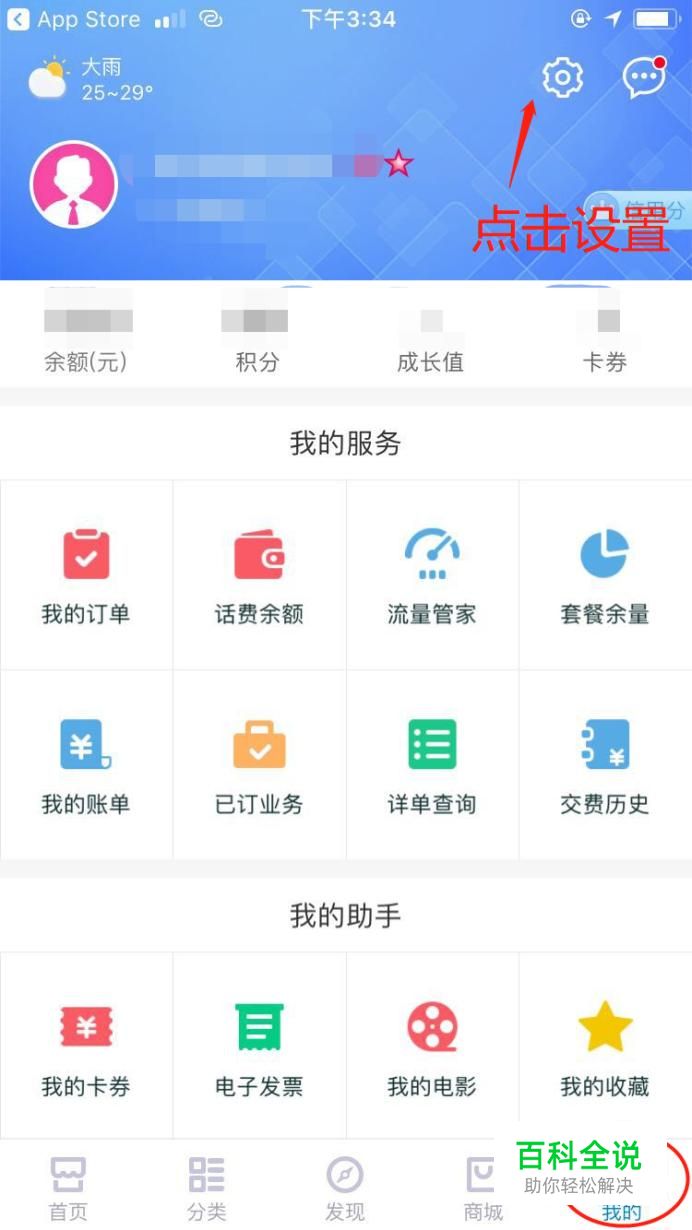This screenshot has width=692, height=1230.
Task: Open 详单查询
Action: 432,765
